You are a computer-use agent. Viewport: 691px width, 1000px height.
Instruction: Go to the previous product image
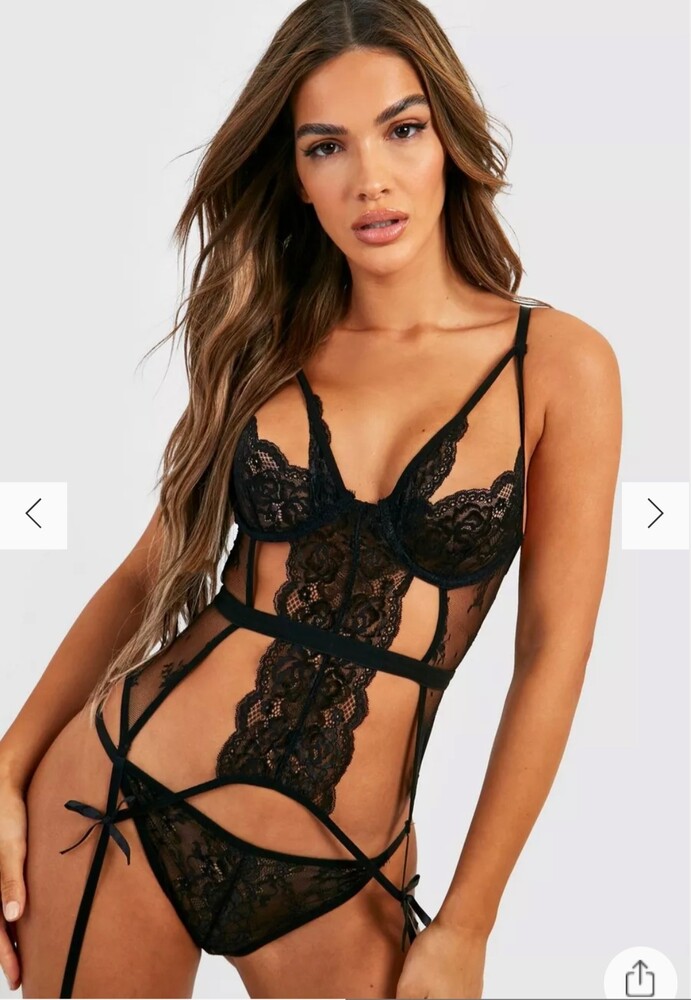tap(33, 515)
